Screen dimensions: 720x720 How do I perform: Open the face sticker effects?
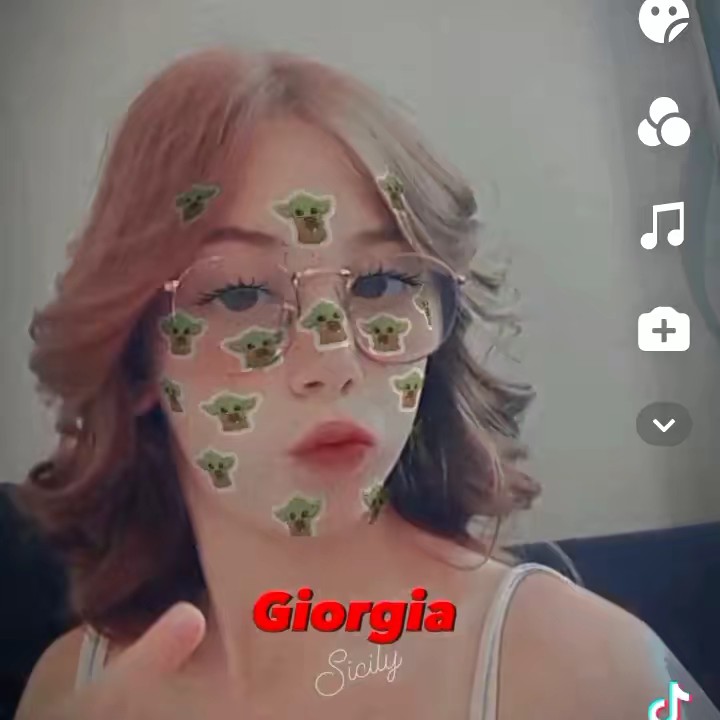(x=664, y=20)
